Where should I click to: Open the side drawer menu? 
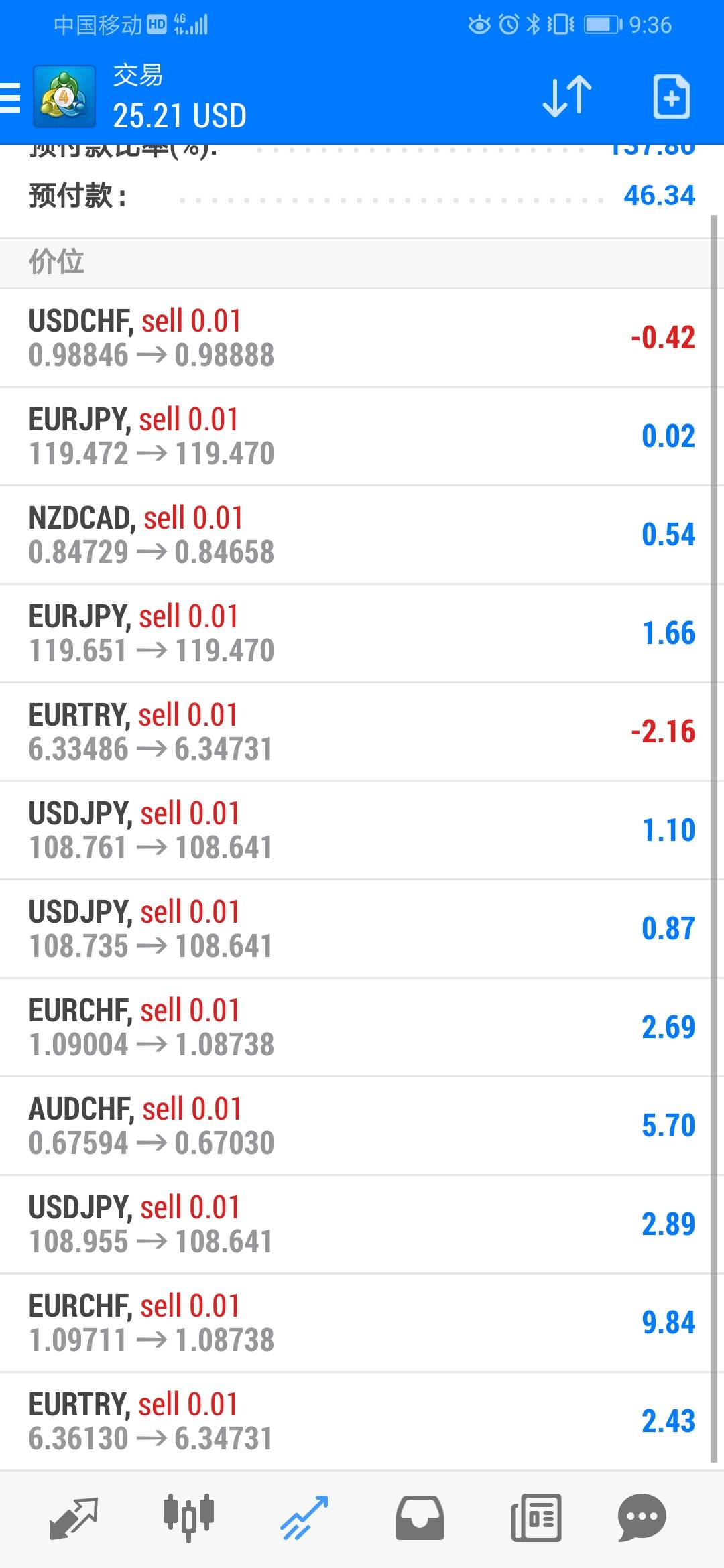[11, 97]
